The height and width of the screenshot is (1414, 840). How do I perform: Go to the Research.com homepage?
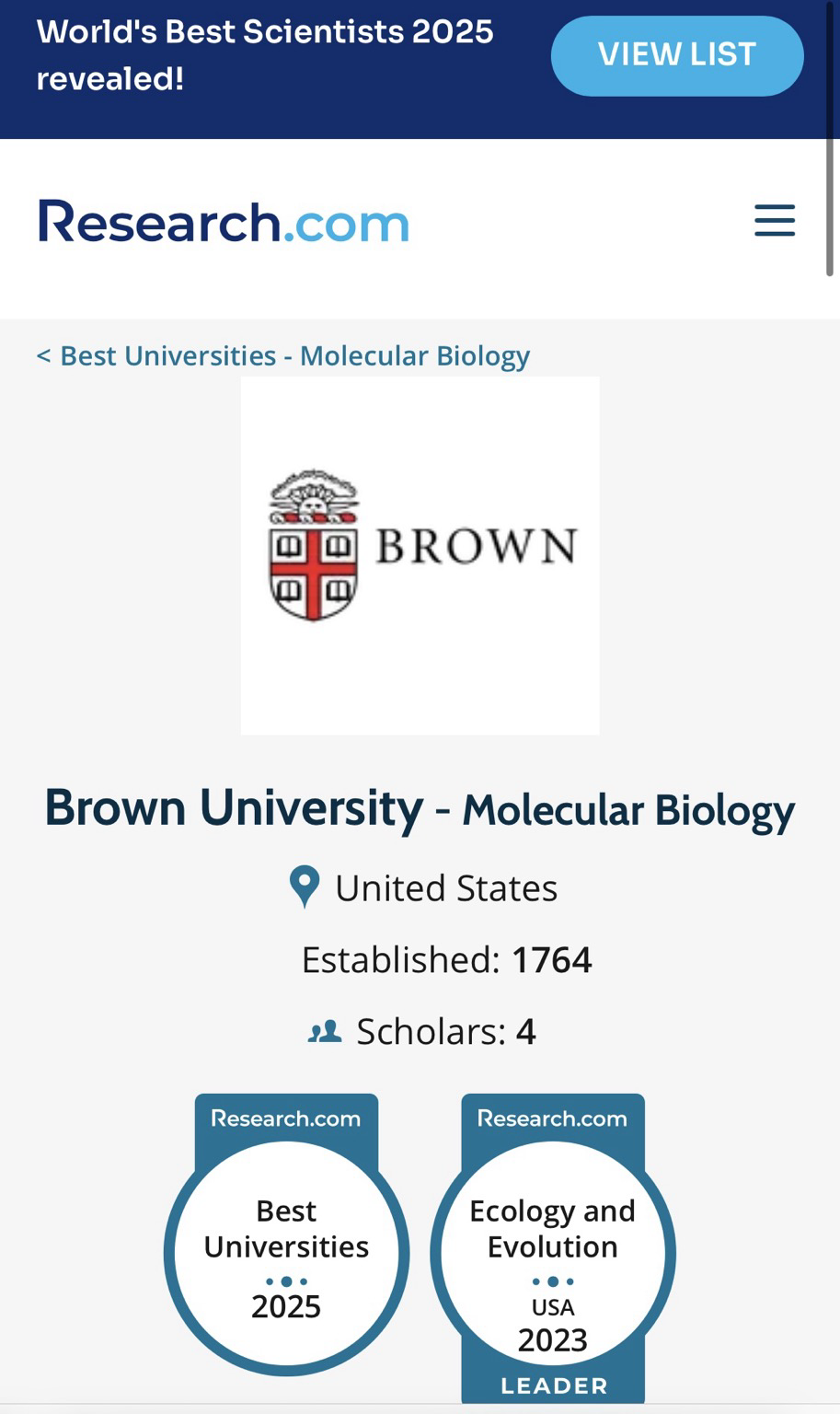(x=224, y=223)
